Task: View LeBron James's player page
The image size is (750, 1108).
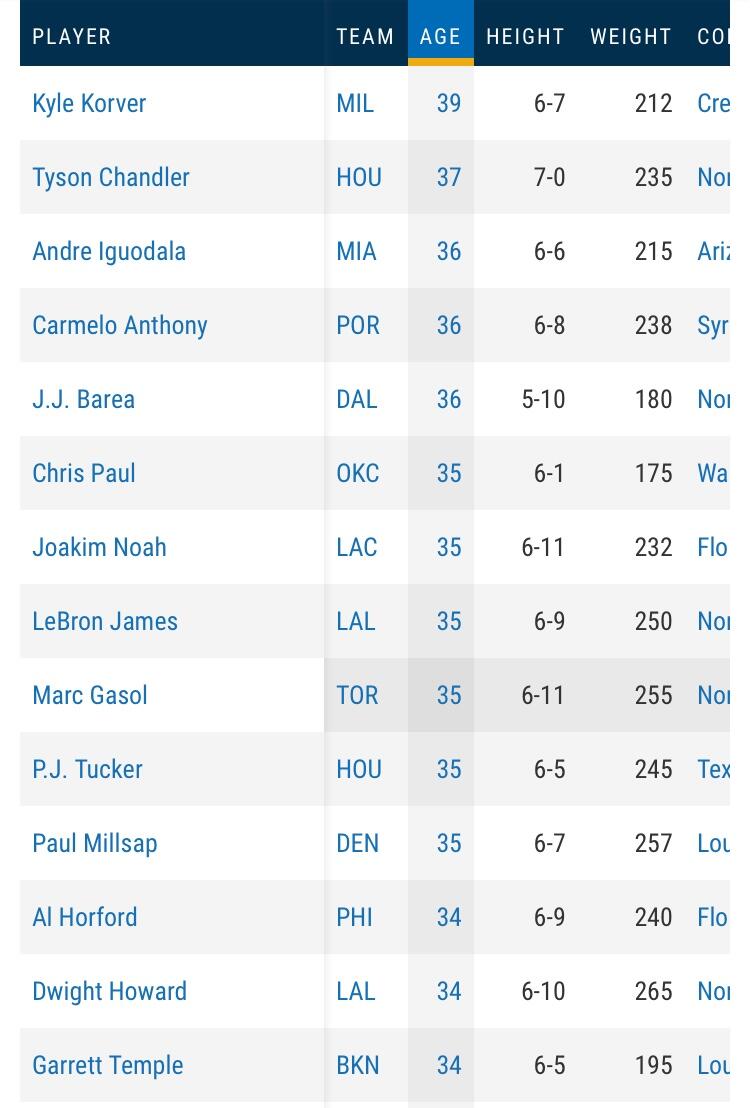Action: (105, 621)
